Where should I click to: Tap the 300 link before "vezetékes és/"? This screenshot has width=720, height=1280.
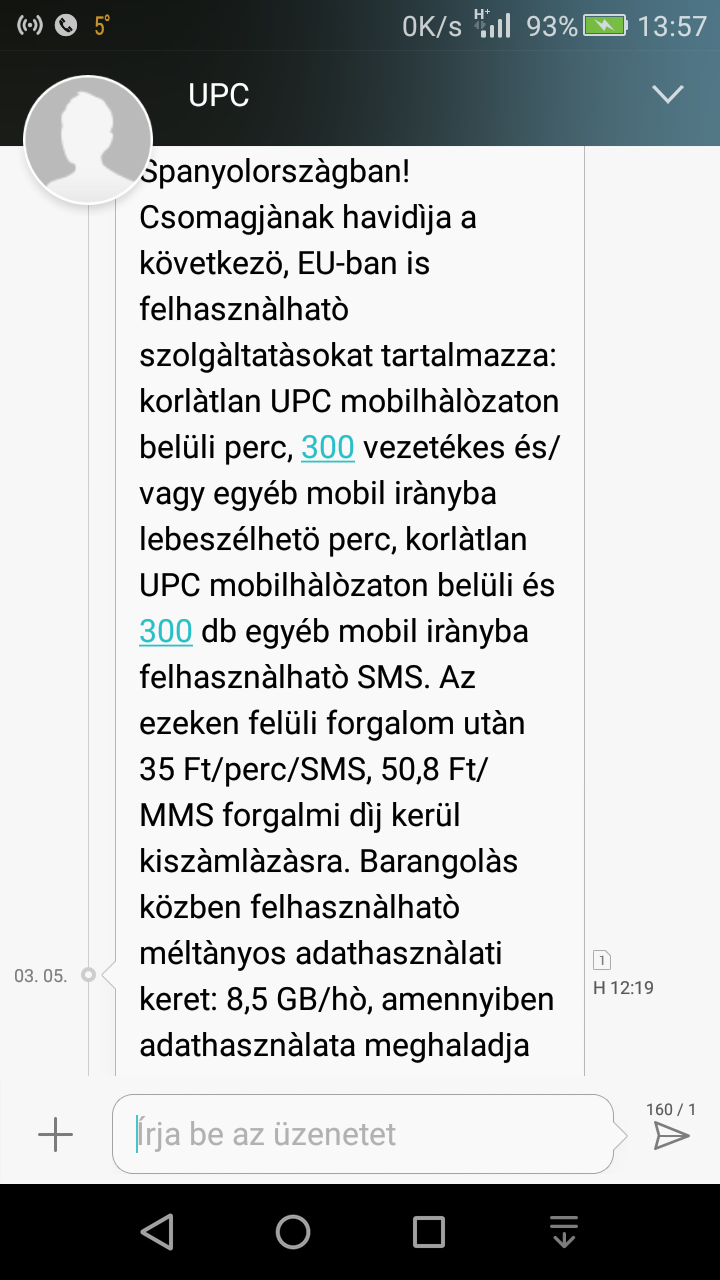[328, 447]
